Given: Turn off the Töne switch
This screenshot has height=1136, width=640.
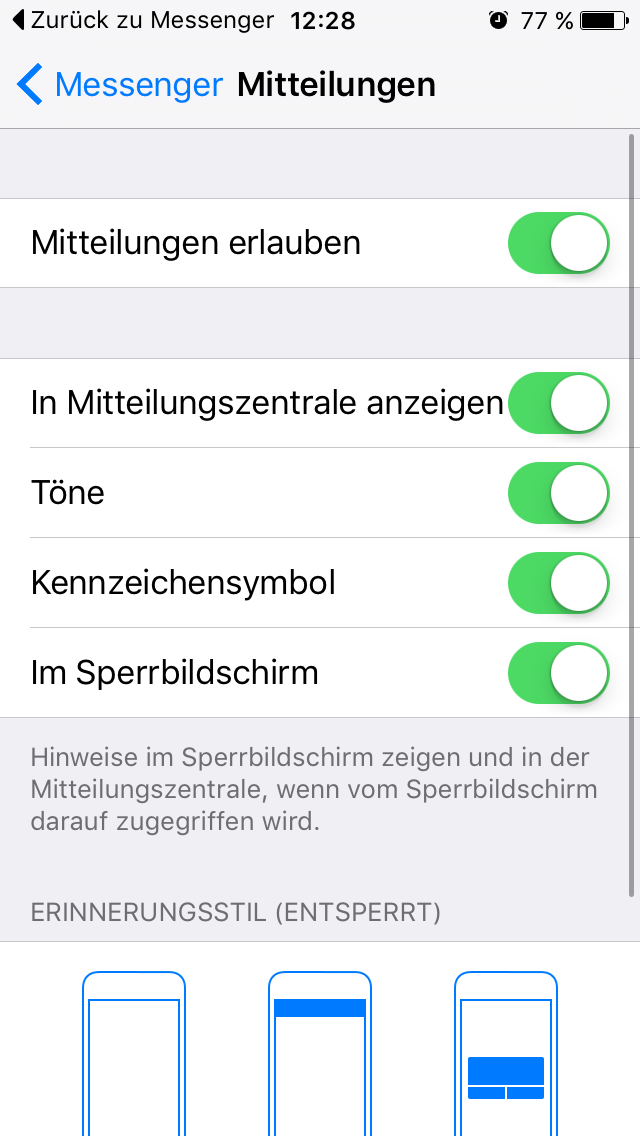Looking at the screenshot, I should click(558, 493).
